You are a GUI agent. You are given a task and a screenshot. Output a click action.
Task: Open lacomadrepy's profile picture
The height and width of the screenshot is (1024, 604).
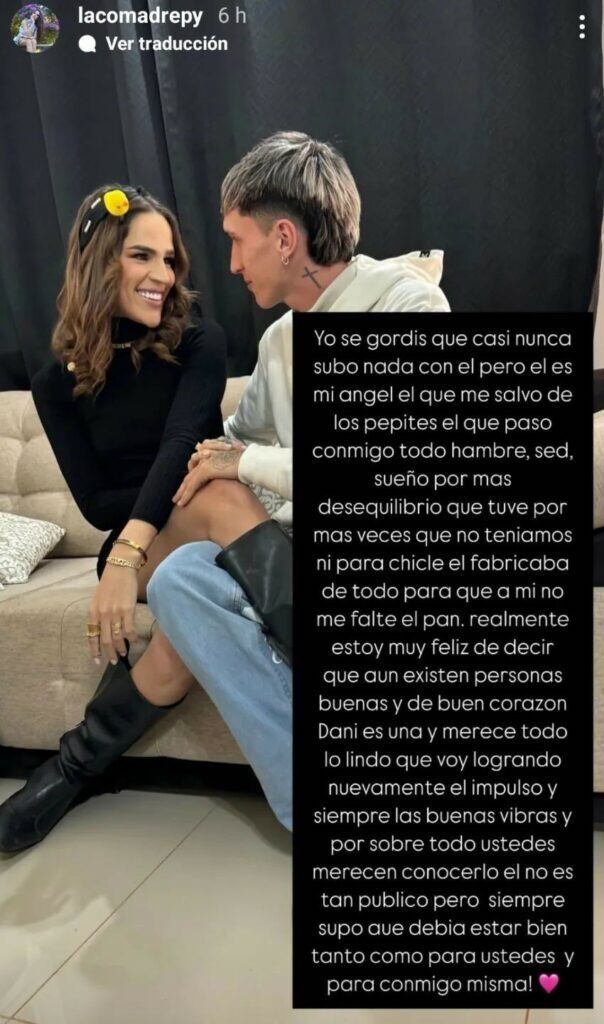click(x=34, y=28)
